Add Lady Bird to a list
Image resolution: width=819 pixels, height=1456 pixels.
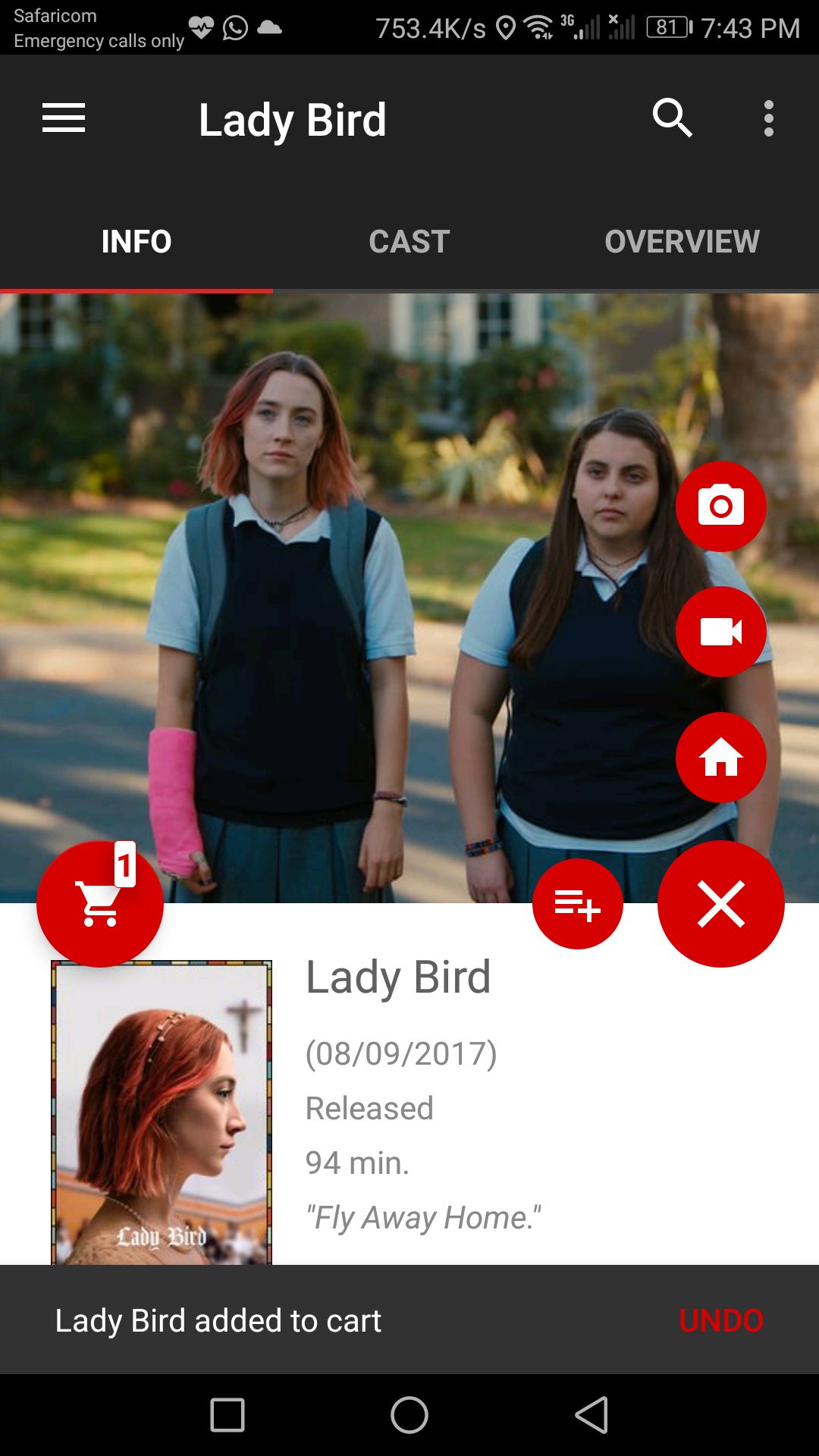click(x=577, y=904)
